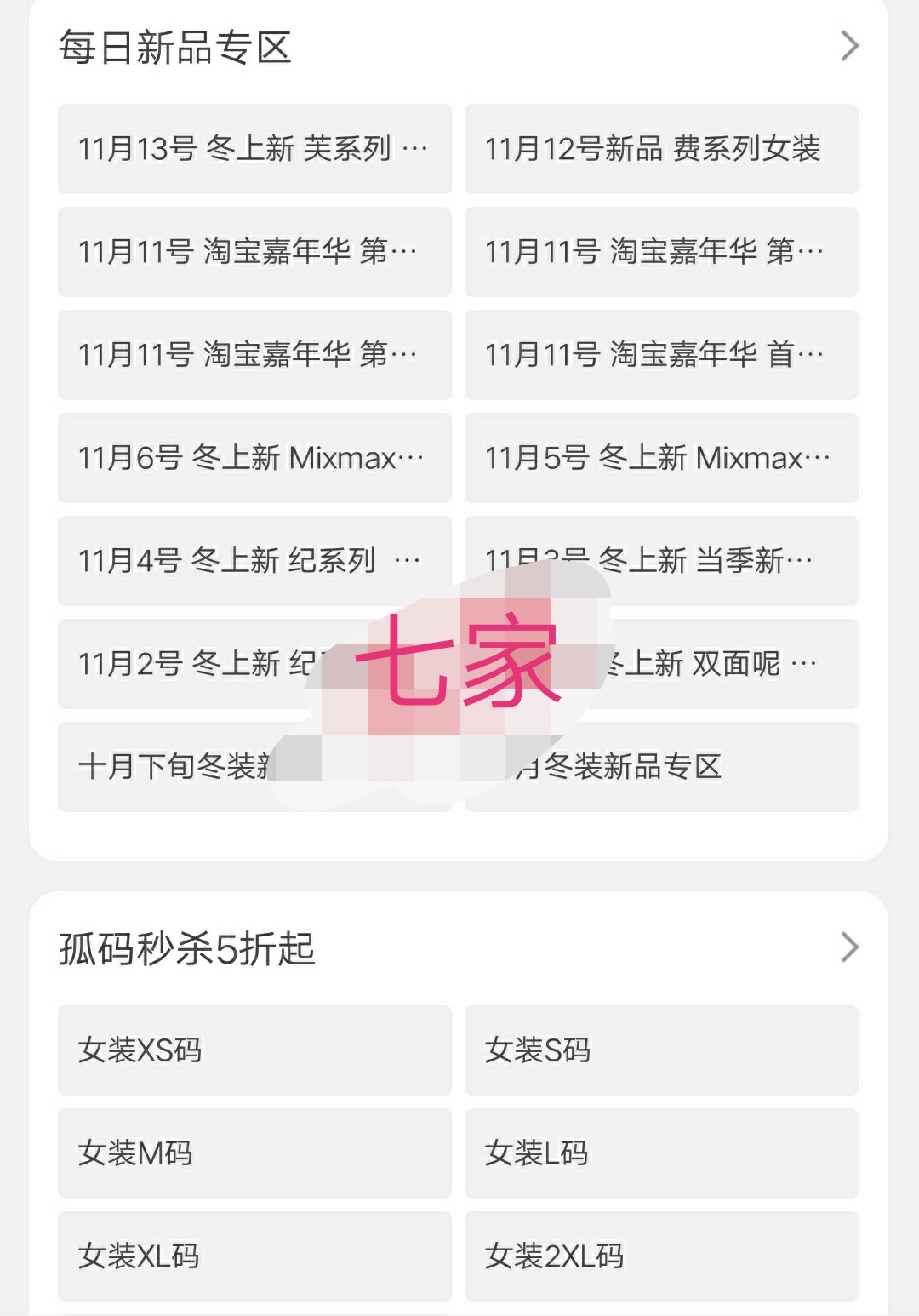Select the first 11月11号 淘宝嘉年华 entry
This screenshot has width=919, height=1316.
(x=254, y=252)
